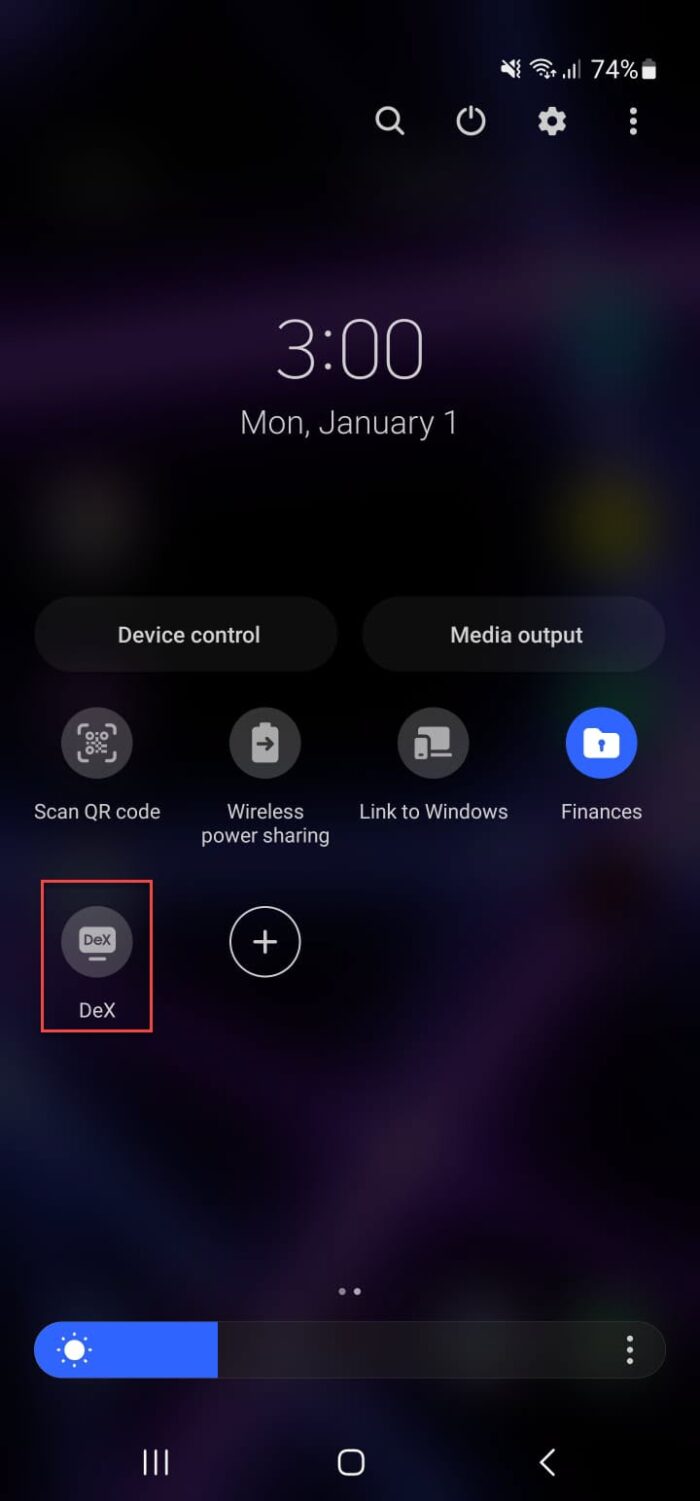The image size is (700, 1501).
Task: Enable Wireless power sharing
Action: pyautogui.click(x=265, y=743)
